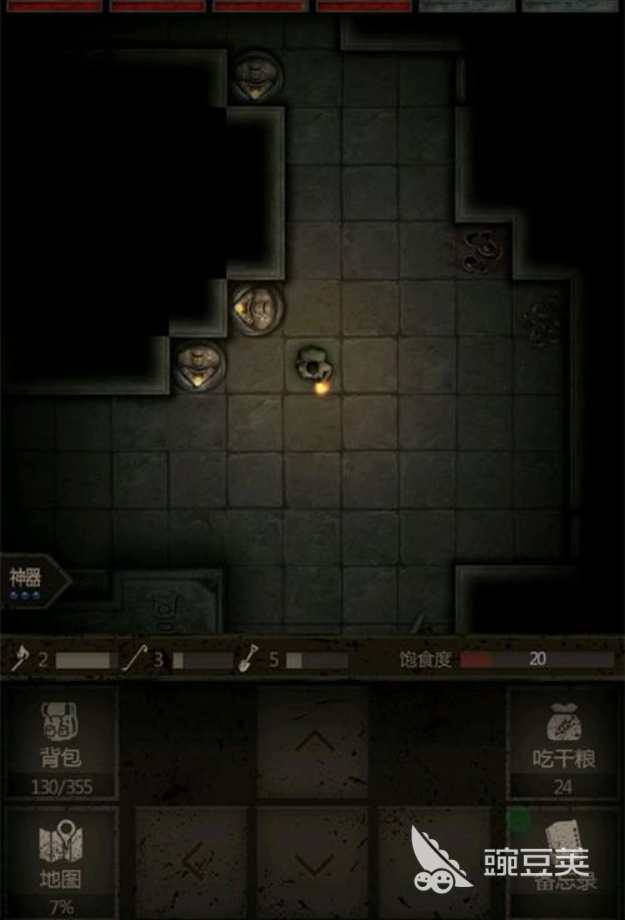Open the 背包 backpack inventory
The height and width of the screenshot is (920, 625).
coord(60,743)
